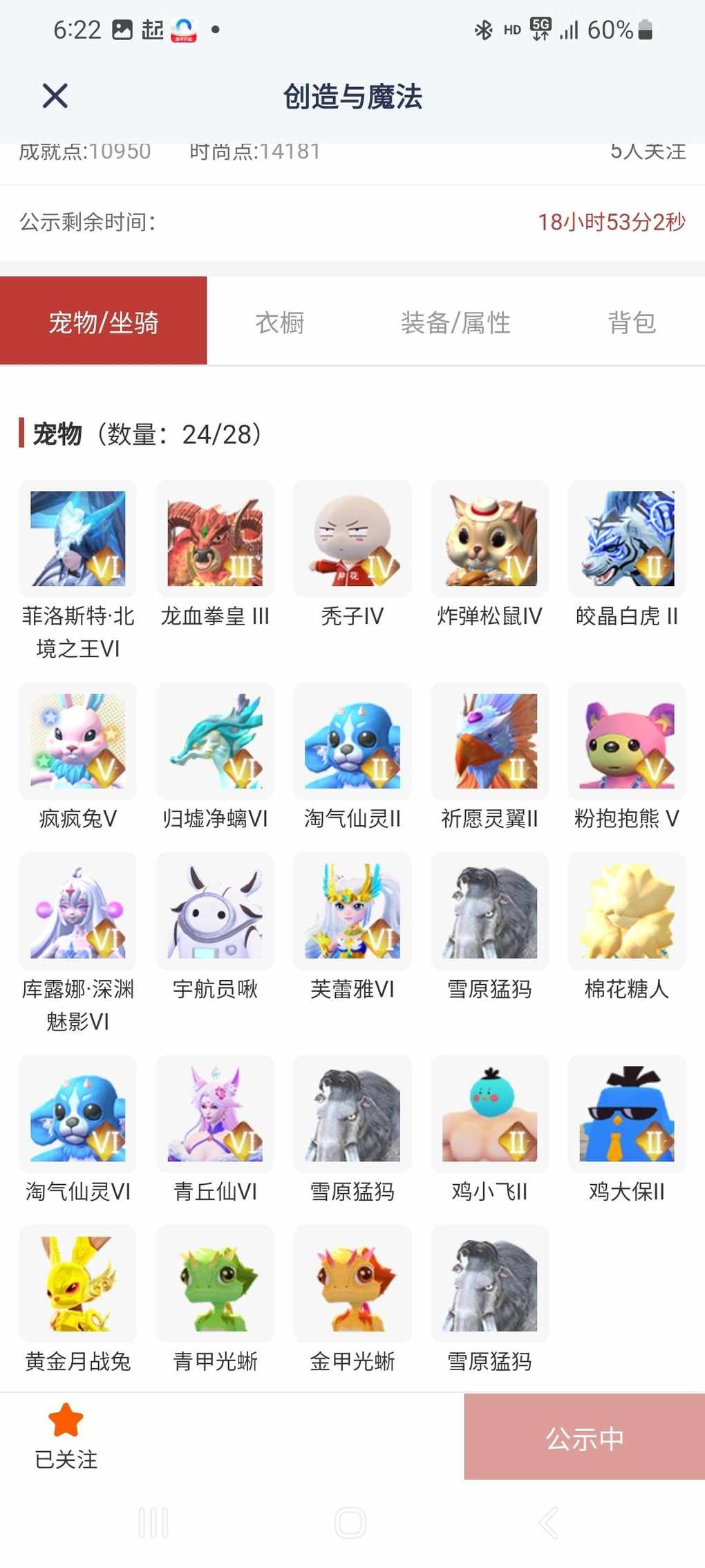Select pet 库露娜·深渊魅影VI
Image resolution: width=705 pixels, height=1568 pixels.
click(78, 911)
